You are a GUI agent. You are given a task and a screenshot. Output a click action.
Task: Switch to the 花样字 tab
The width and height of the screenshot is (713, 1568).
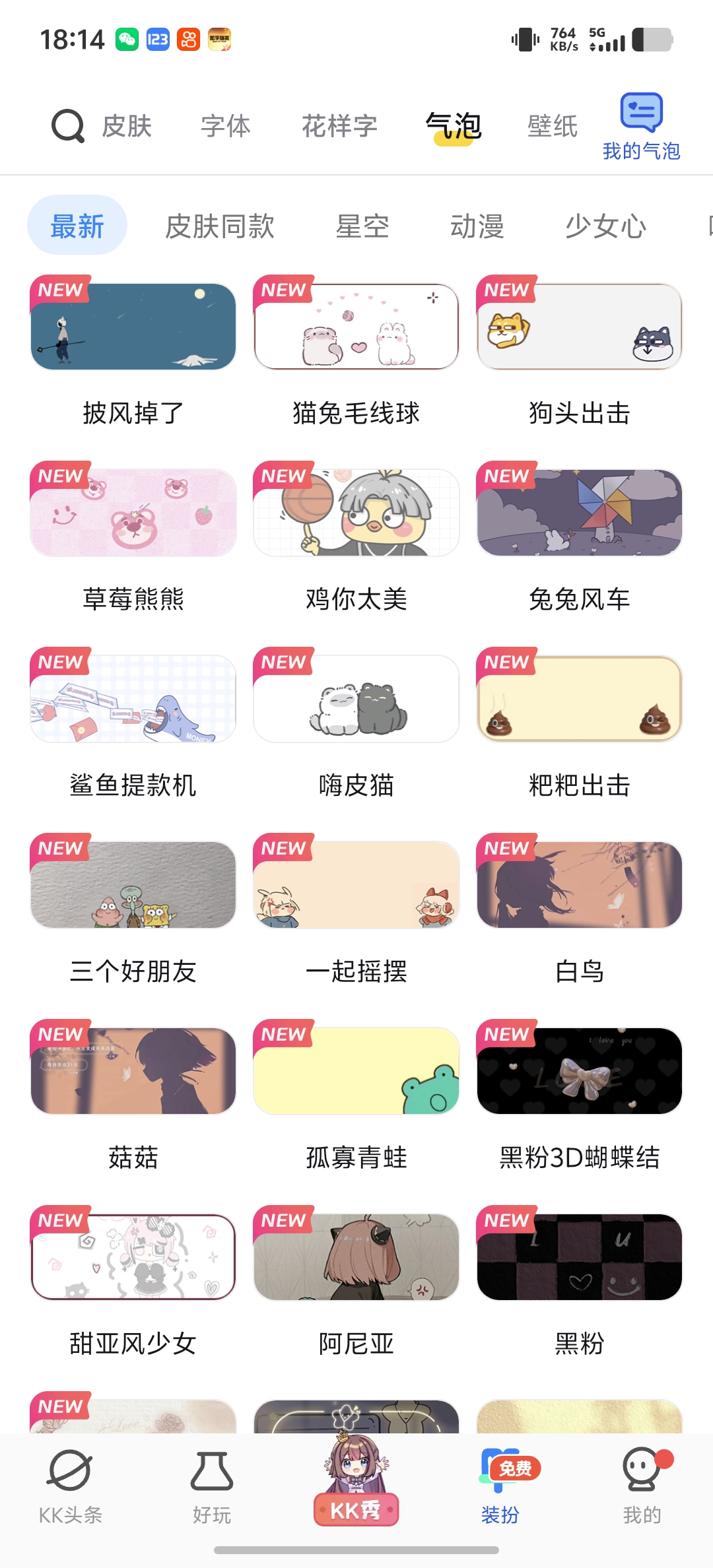click(x=339, y=126)
